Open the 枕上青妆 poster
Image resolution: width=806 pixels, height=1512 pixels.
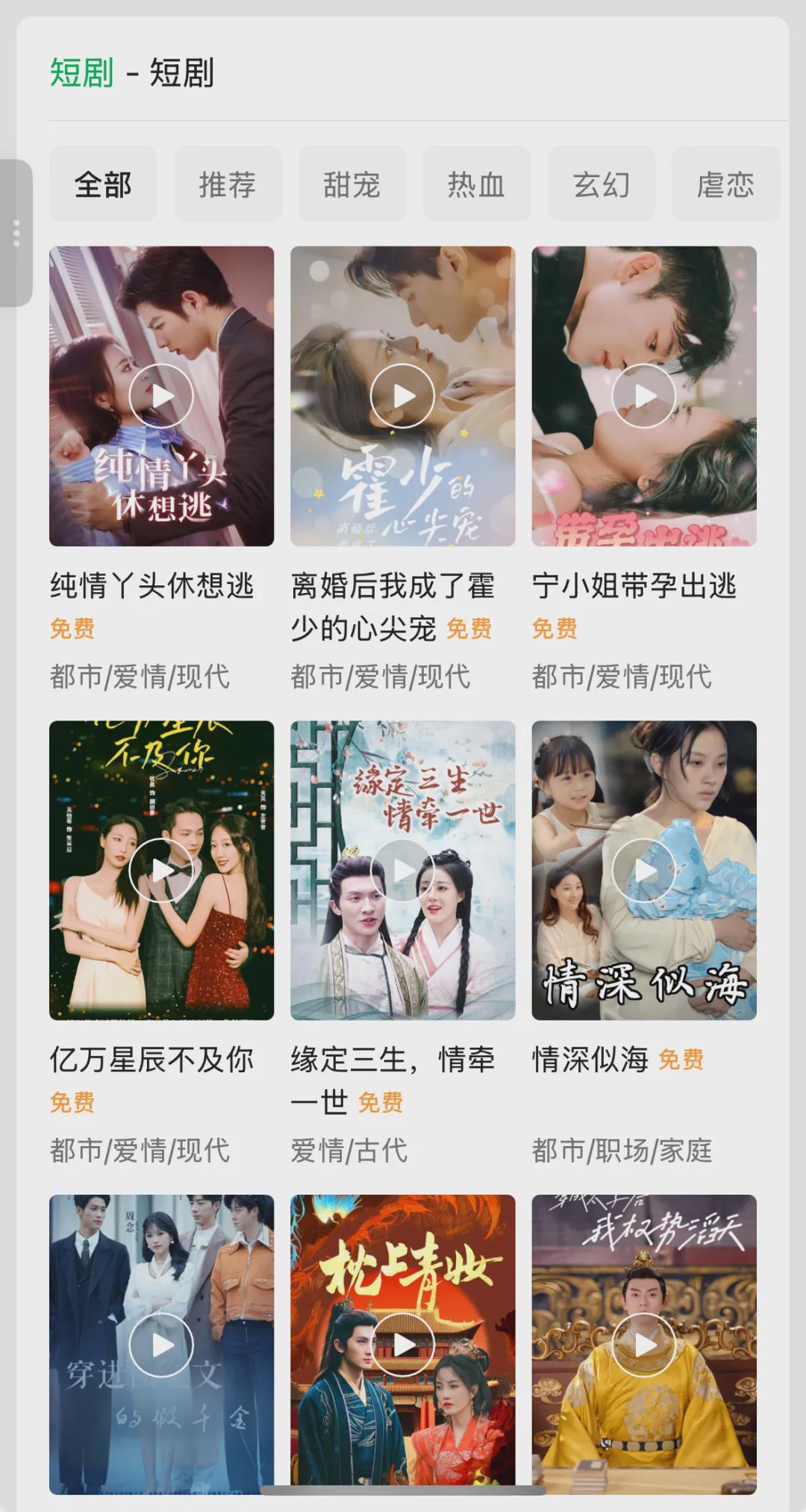(402, 1344)
